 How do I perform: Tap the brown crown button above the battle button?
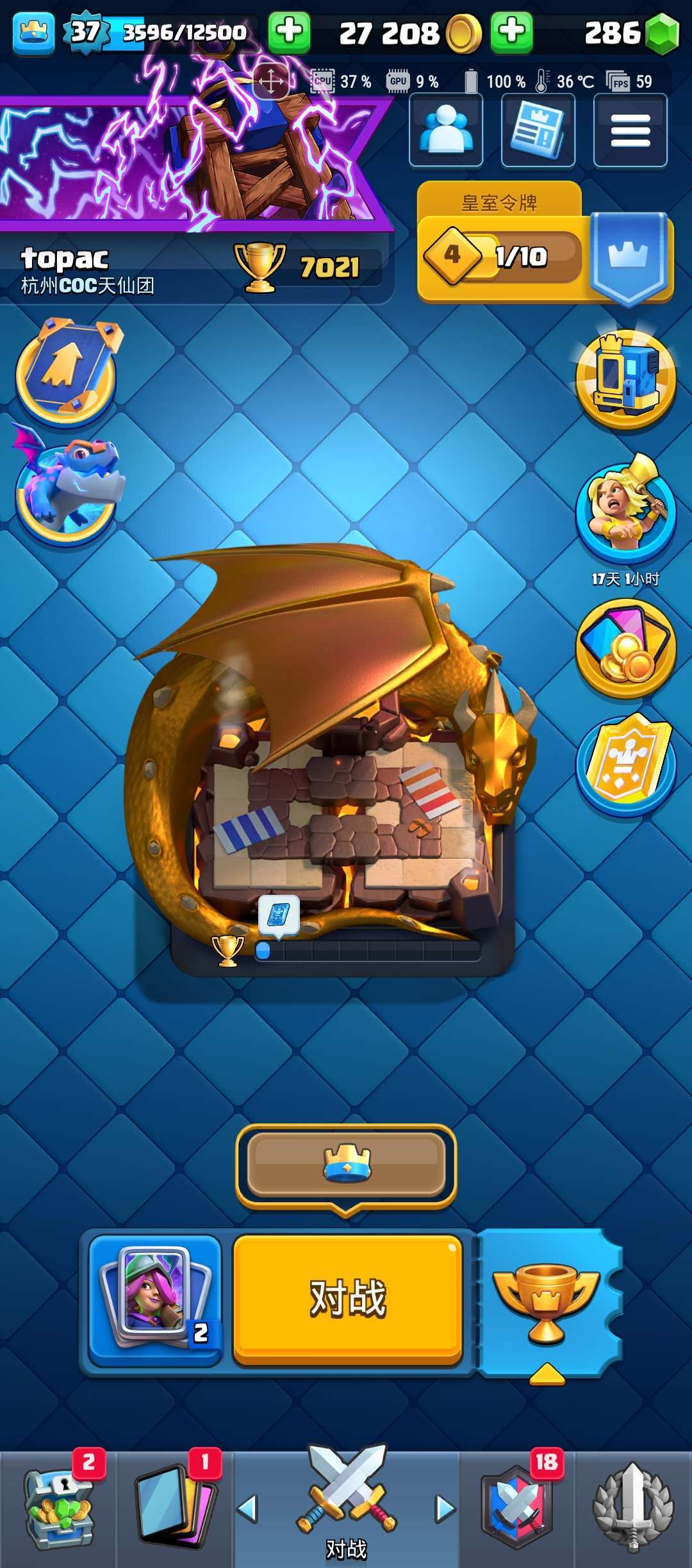[346, 1164]
